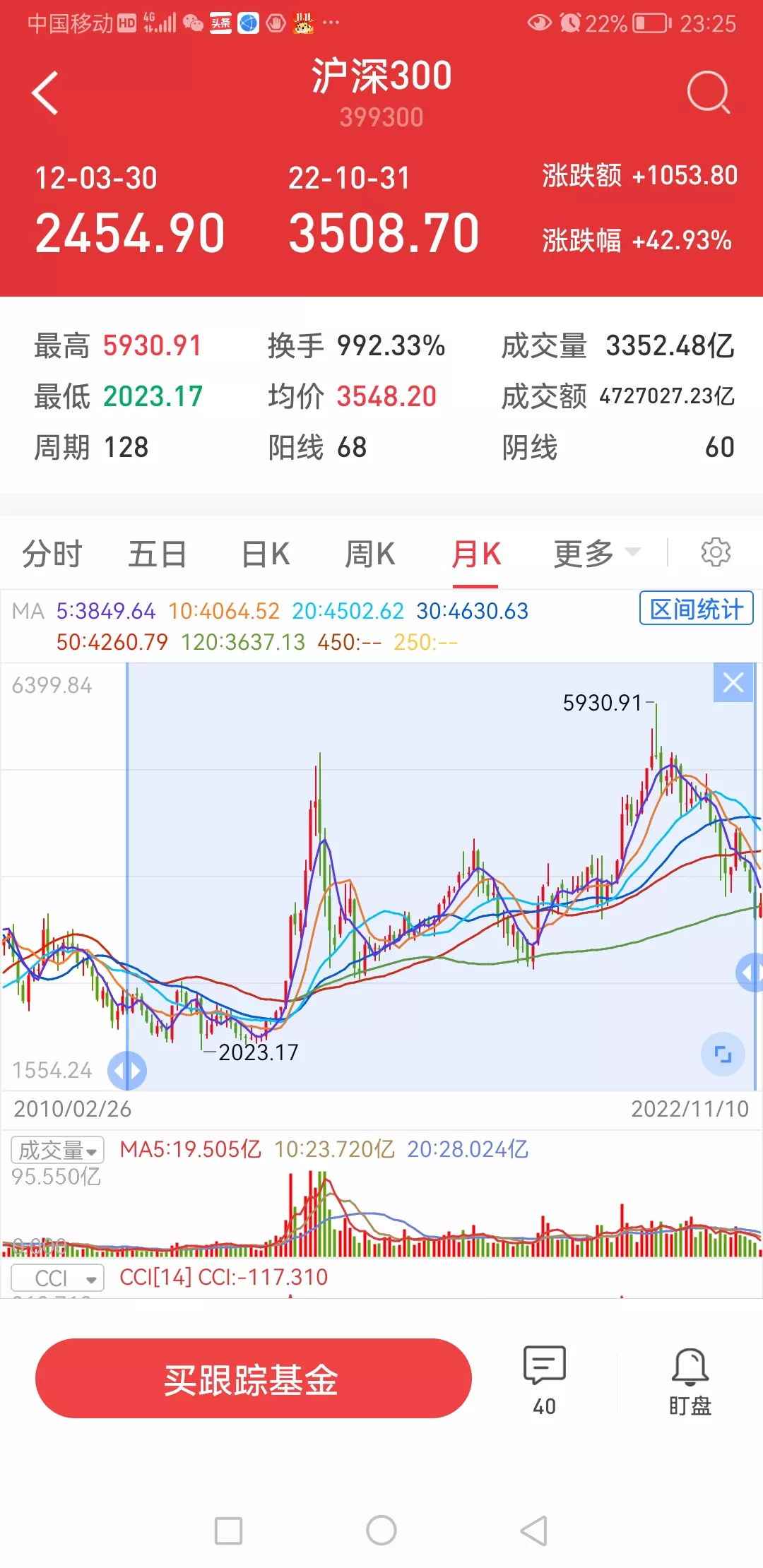Open the CCI indicator dropdown

click(58, 1278)
